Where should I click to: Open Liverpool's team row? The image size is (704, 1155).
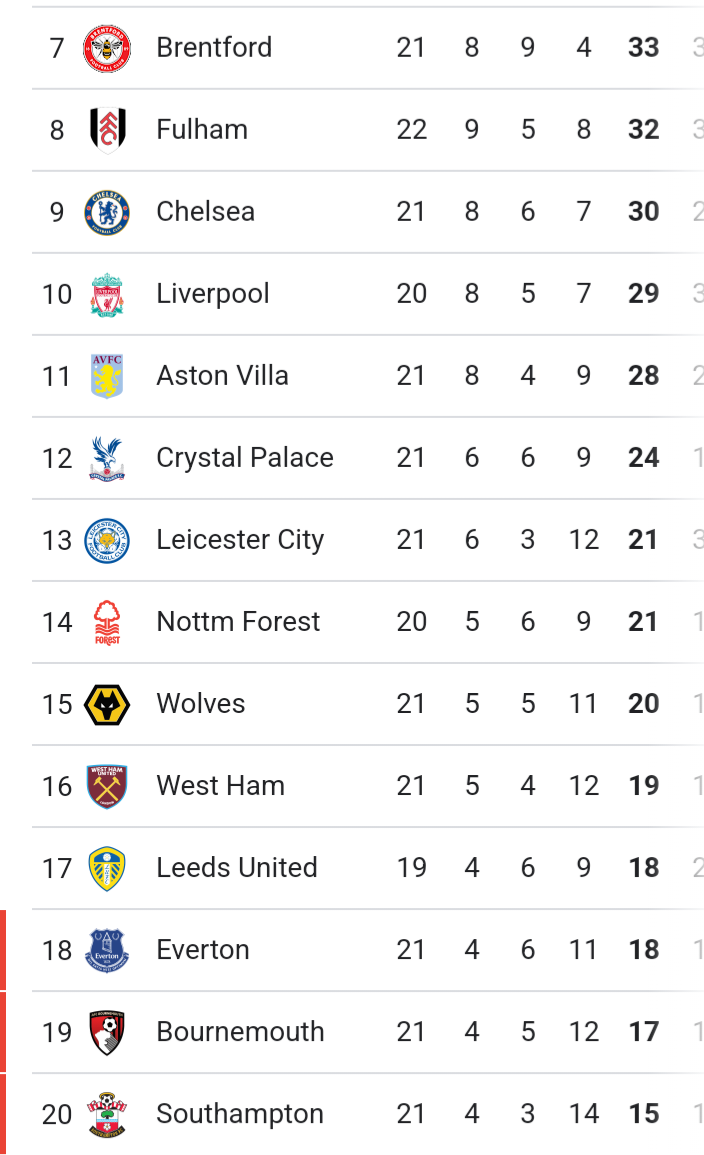pos(367,294)
